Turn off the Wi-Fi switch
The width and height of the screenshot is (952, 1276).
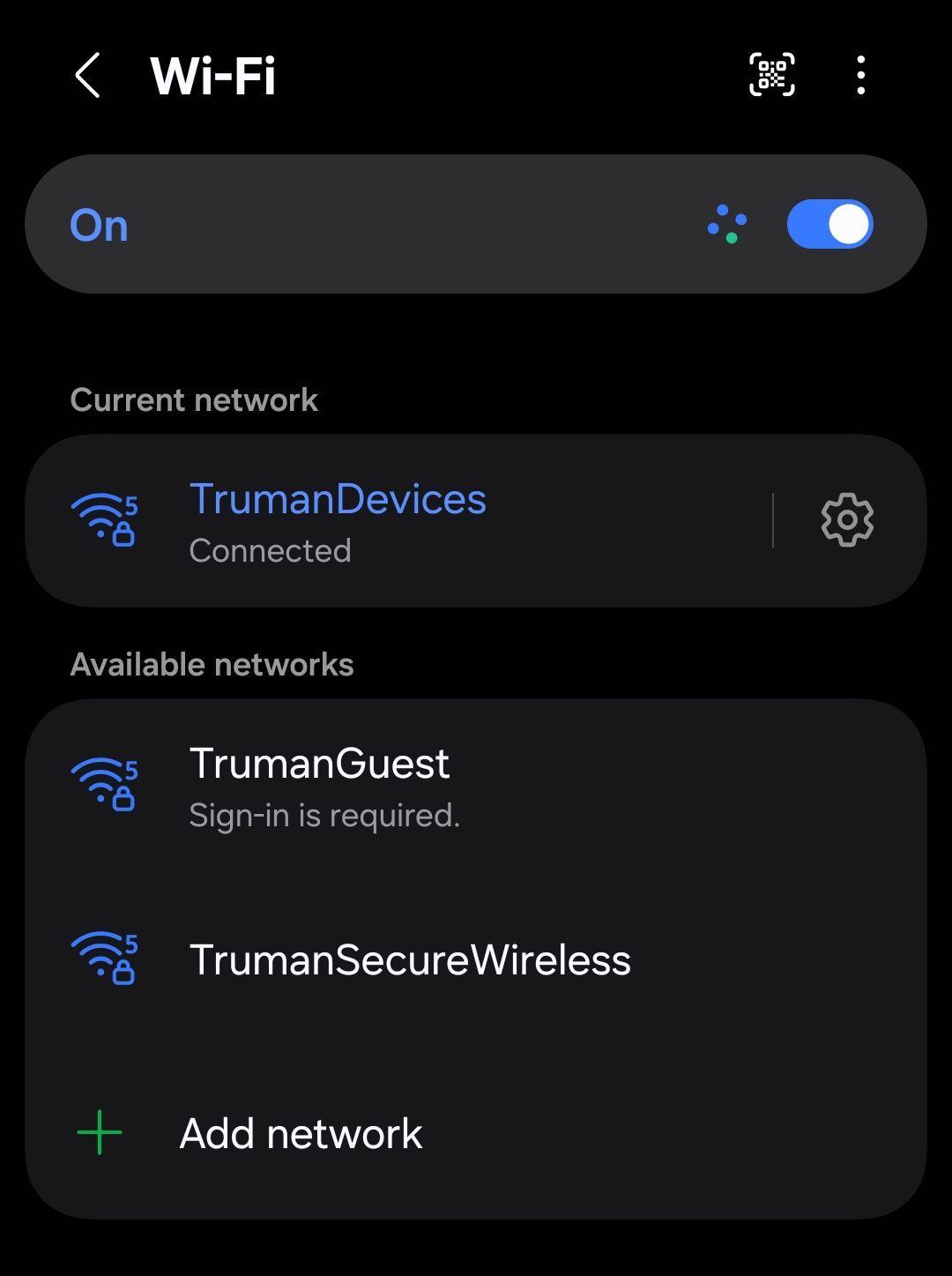point(829,224)
